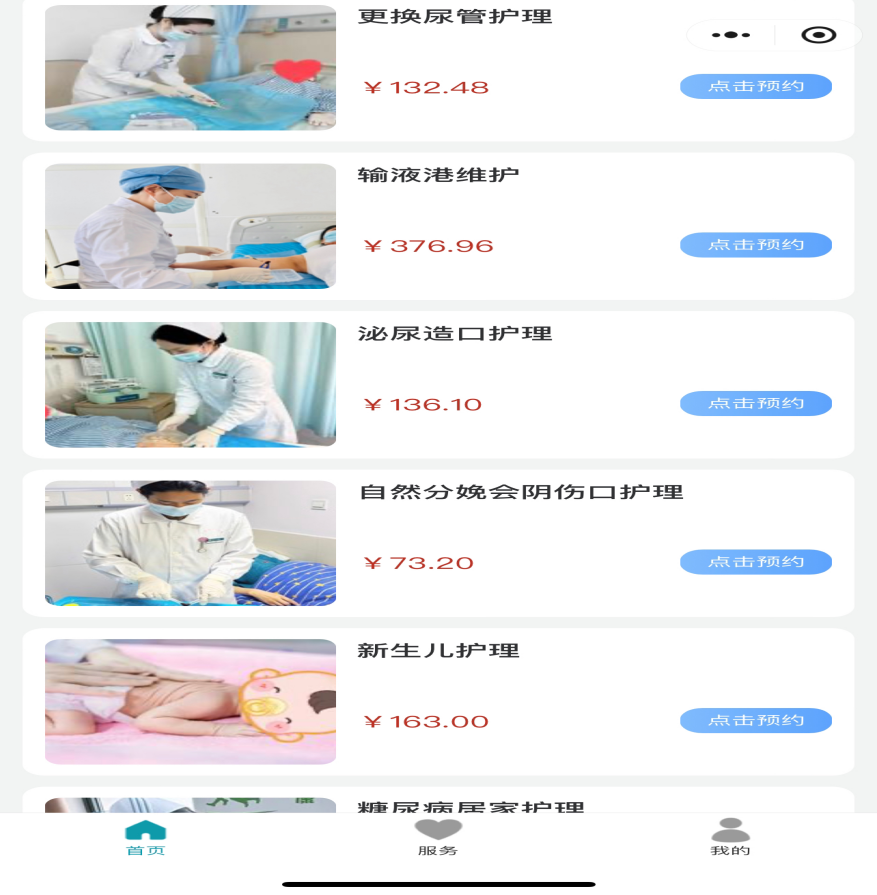Go to the 首页 tab
This screenshot has height=895, width=877.
click(x=145, y=838)
